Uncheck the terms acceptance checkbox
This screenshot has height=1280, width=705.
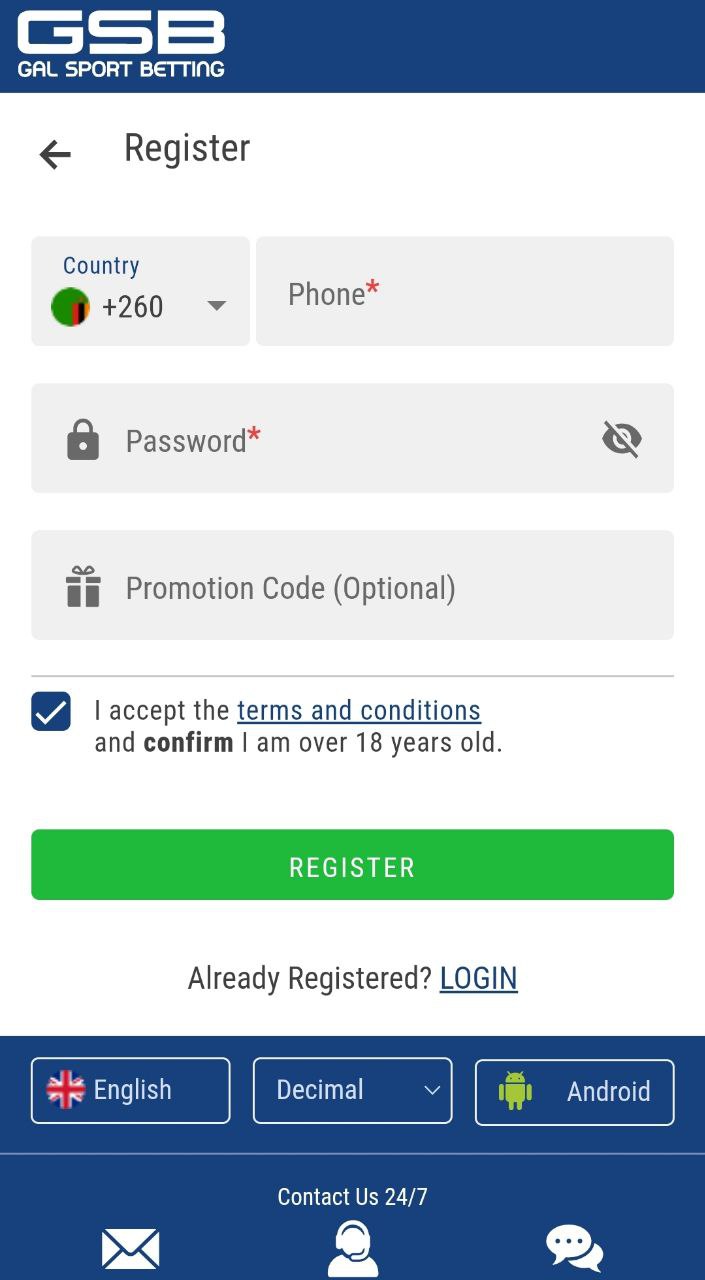[51, 711]
